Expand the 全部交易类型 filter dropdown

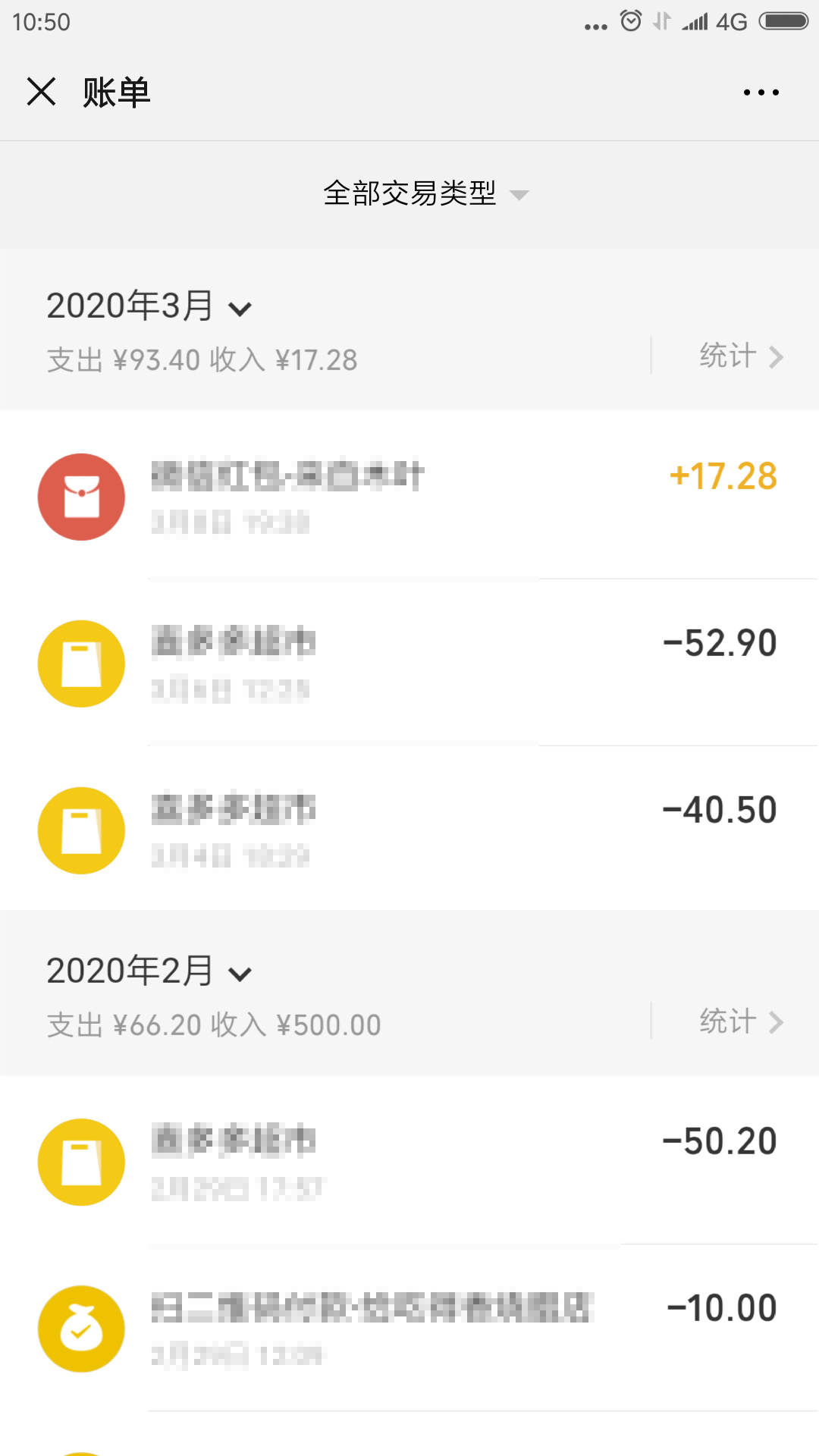(425, 193)
